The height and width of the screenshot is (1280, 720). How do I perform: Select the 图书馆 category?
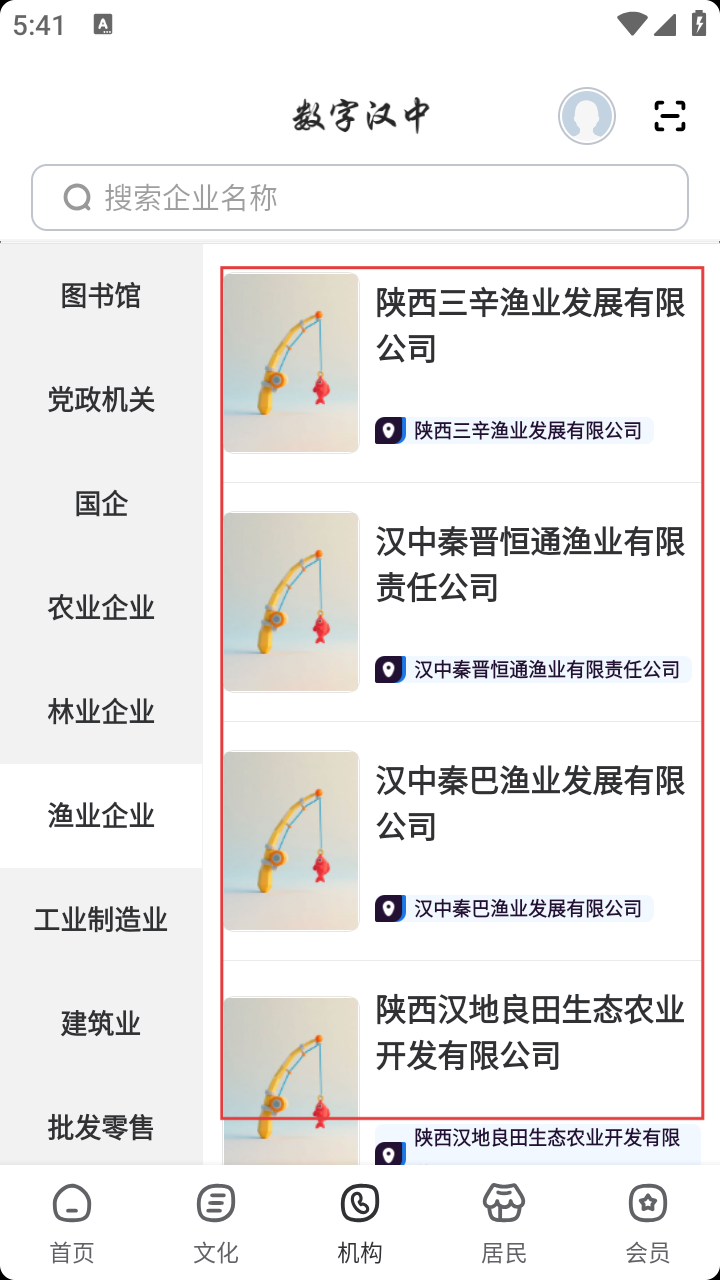click(101, 296)
